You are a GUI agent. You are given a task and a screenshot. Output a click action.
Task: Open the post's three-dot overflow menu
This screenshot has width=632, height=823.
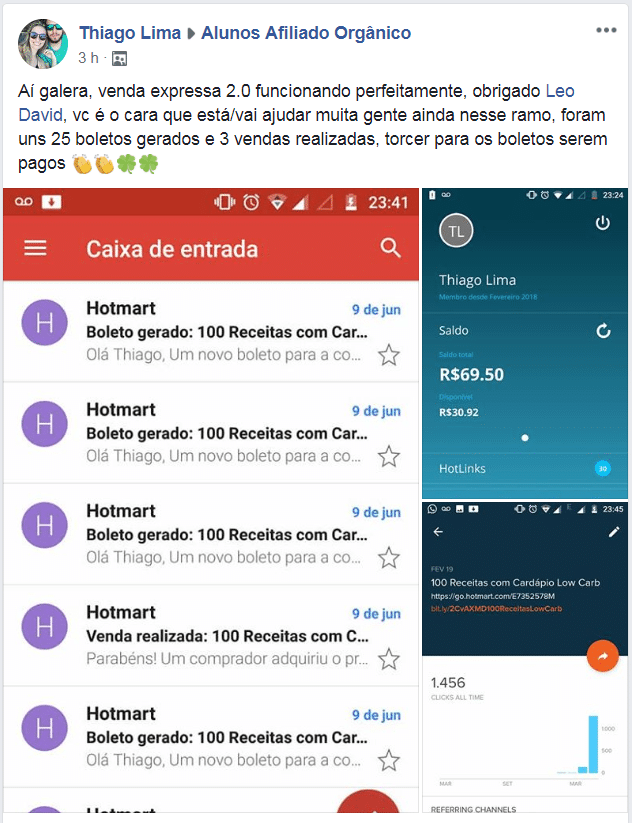pos(606,30)
